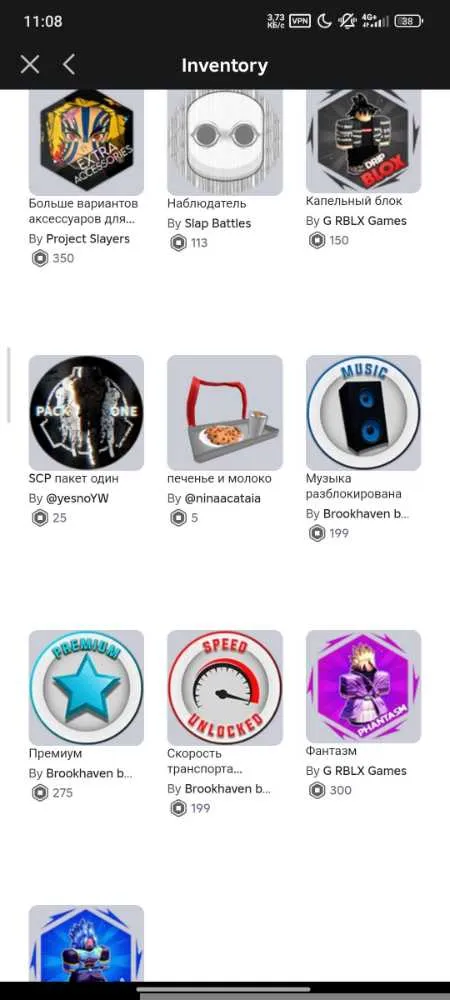The width and height of the screenshot is (450, 1000).
Task: Open the SCP пакет один item
Action: click(x=86, y=413)
